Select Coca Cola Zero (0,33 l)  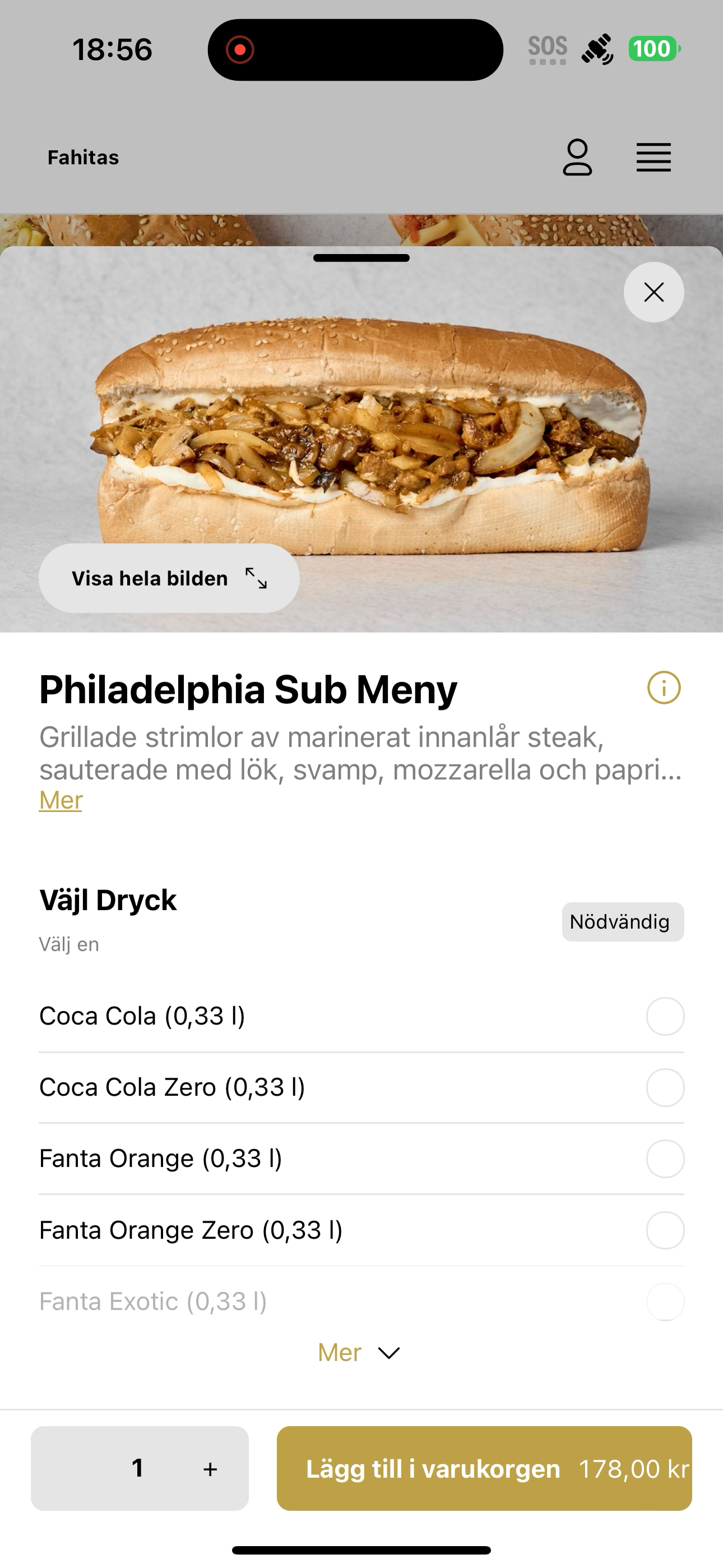click(361, 1087)
